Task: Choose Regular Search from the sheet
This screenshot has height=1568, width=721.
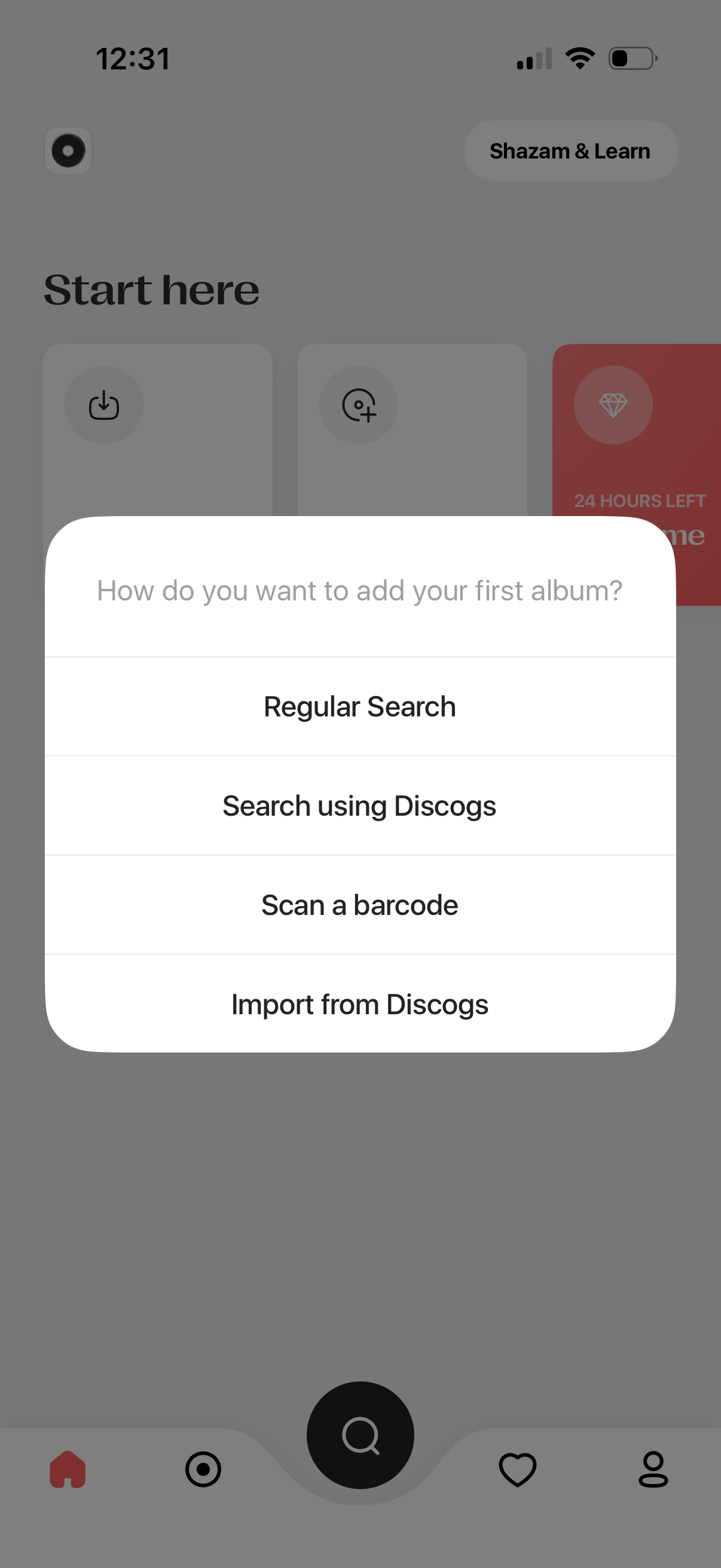Action: click(360, 706)
